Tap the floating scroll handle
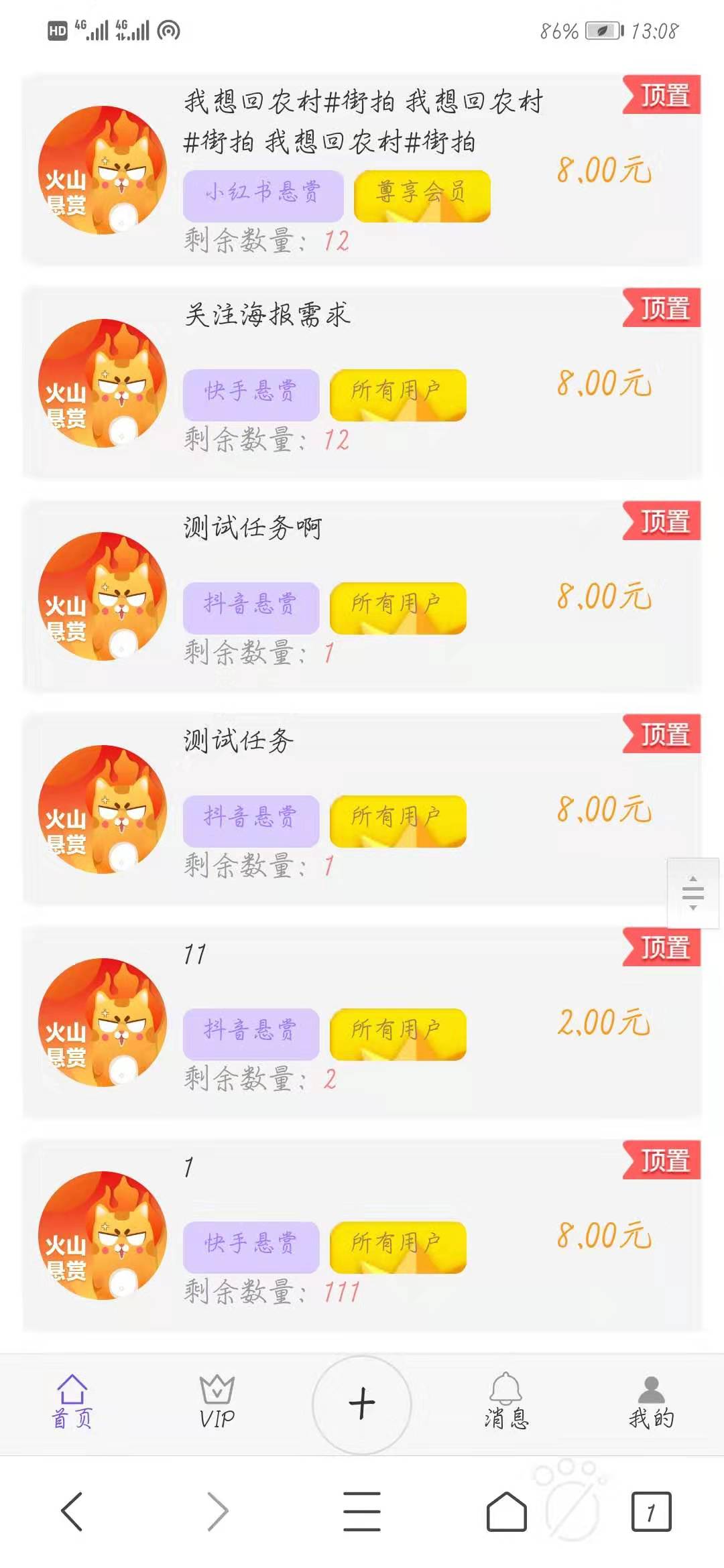 (x=693, y=893)
